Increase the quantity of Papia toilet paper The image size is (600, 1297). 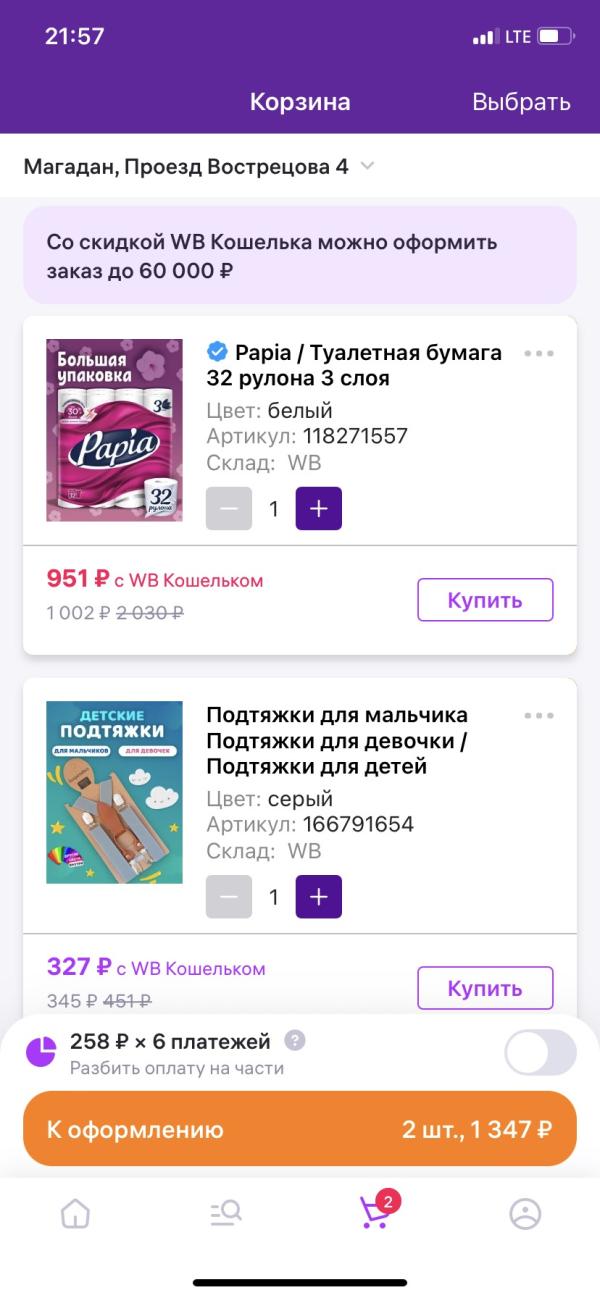pyautogui.click(x=319, y=509)
